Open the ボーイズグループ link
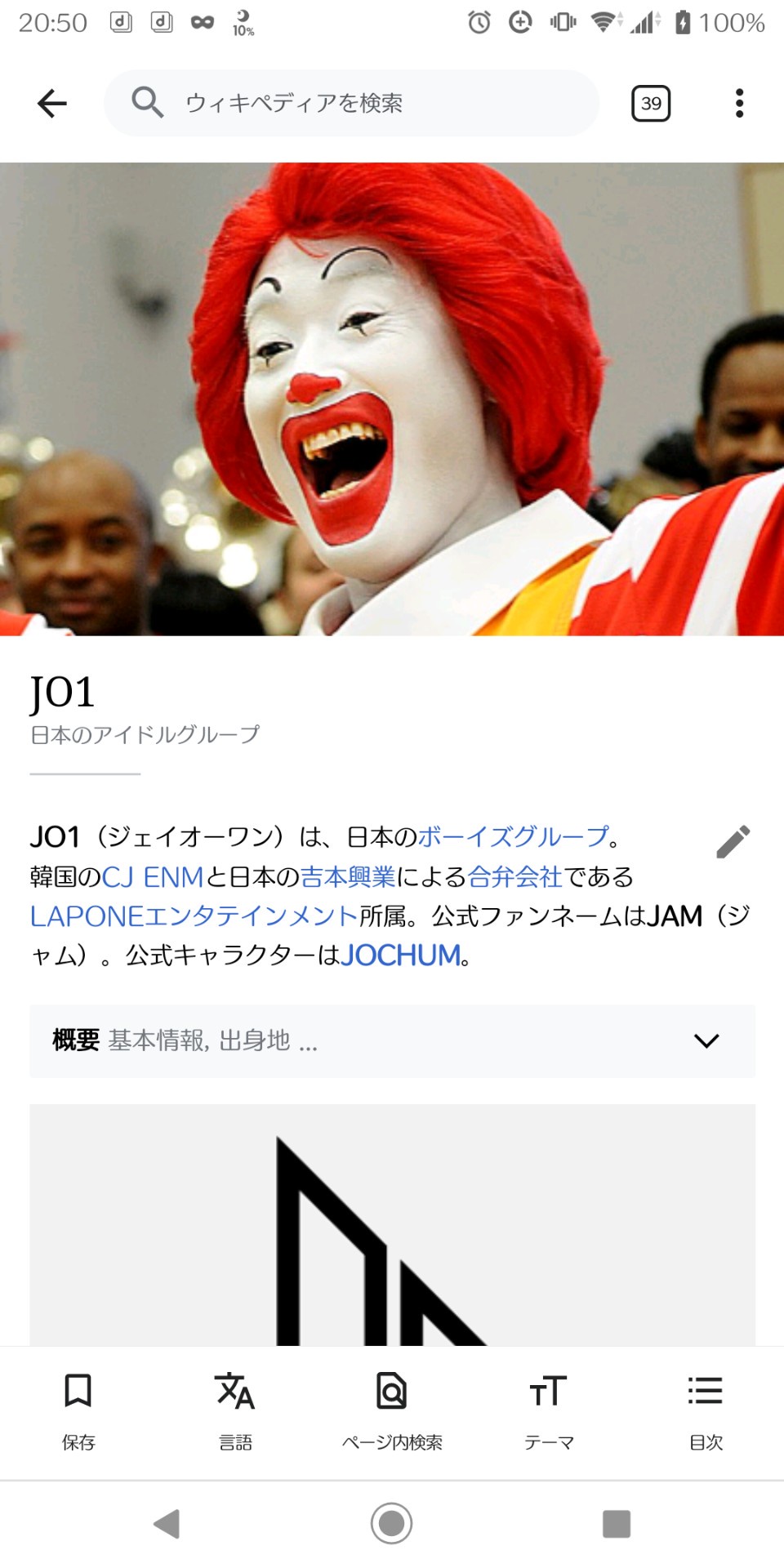Viewport: 784px width, 1568px height. pyautogui.click(x=513, y=836)
